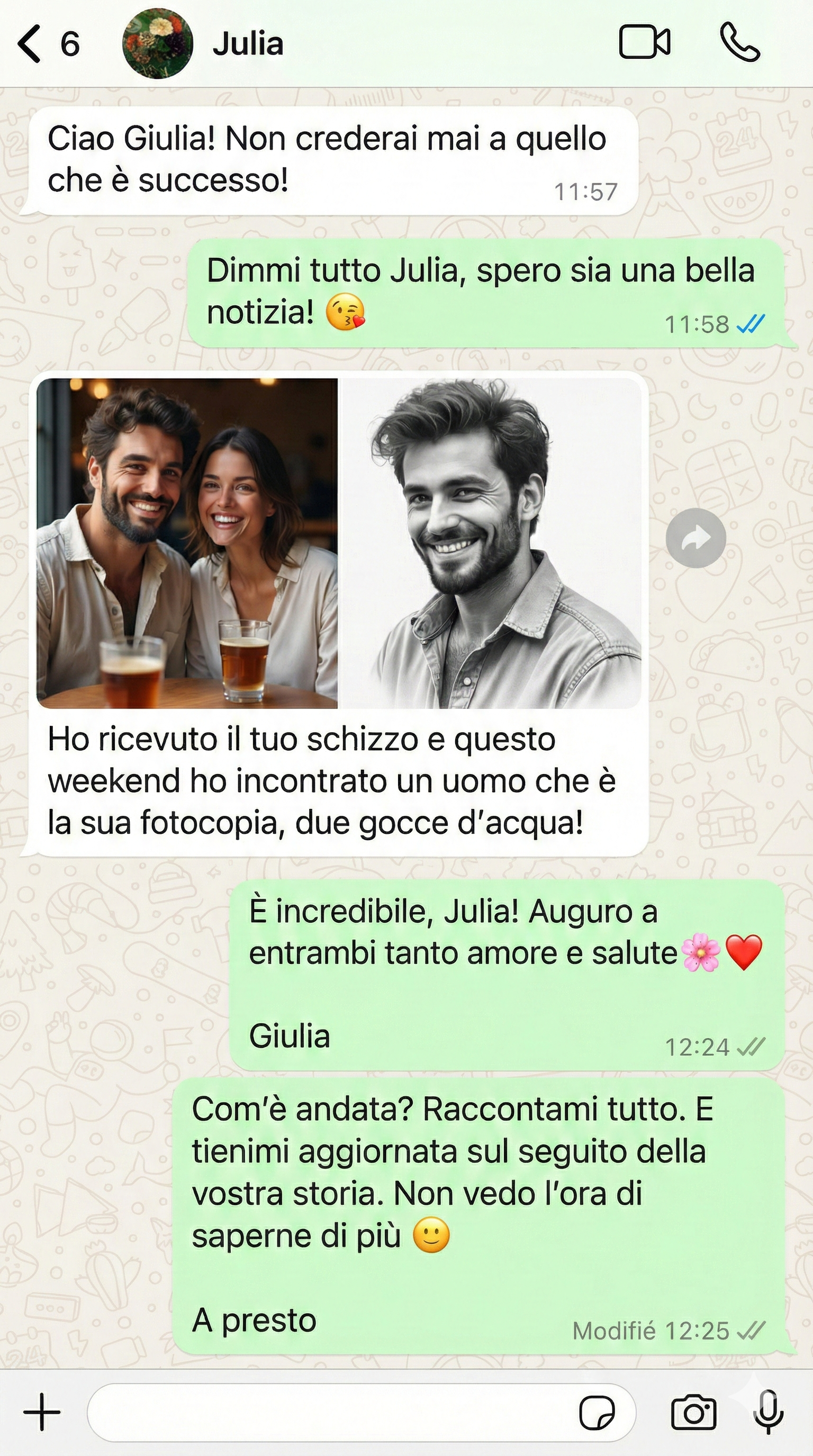Forward the photos message

pos(695,538)
